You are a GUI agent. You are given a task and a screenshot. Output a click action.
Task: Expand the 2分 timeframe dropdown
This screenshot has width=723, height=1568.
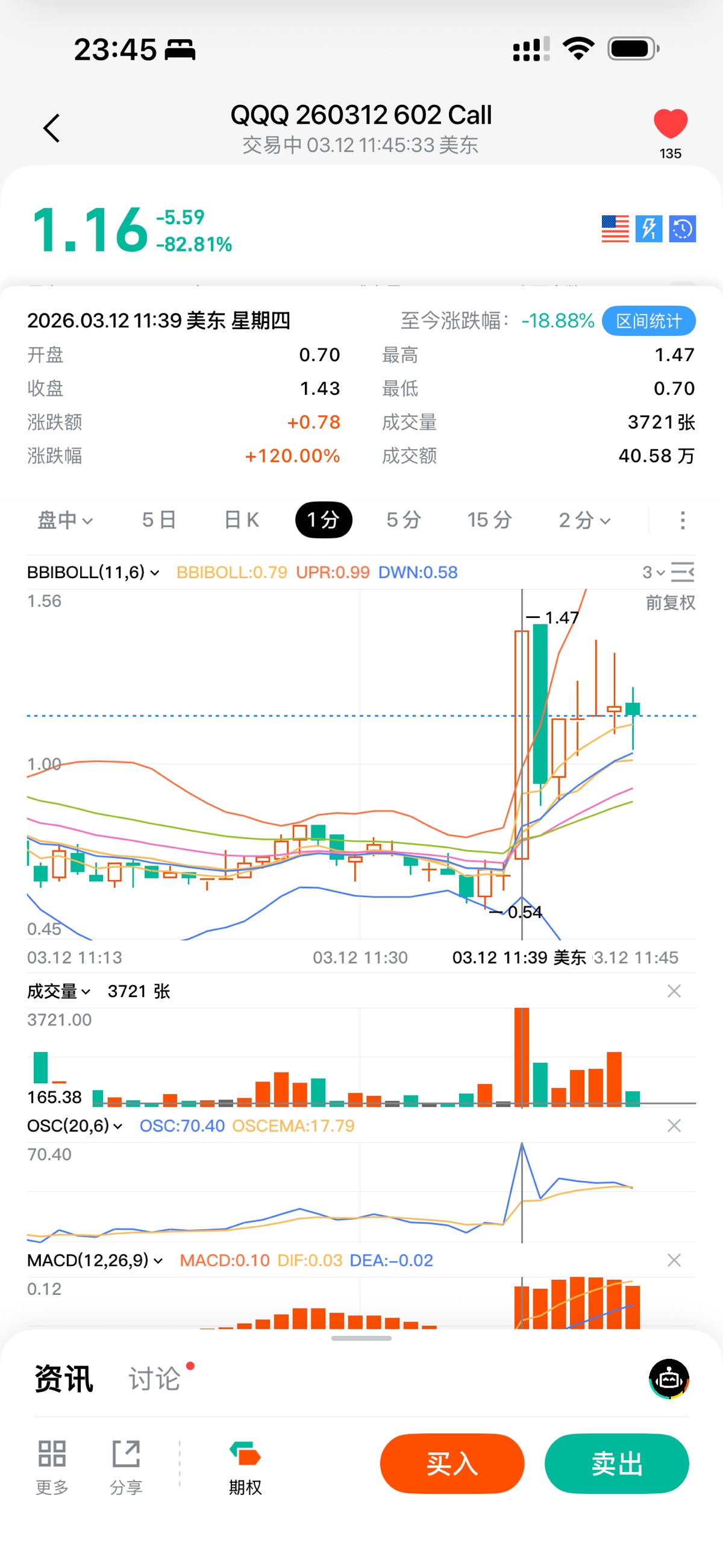(x=584, y=520)
